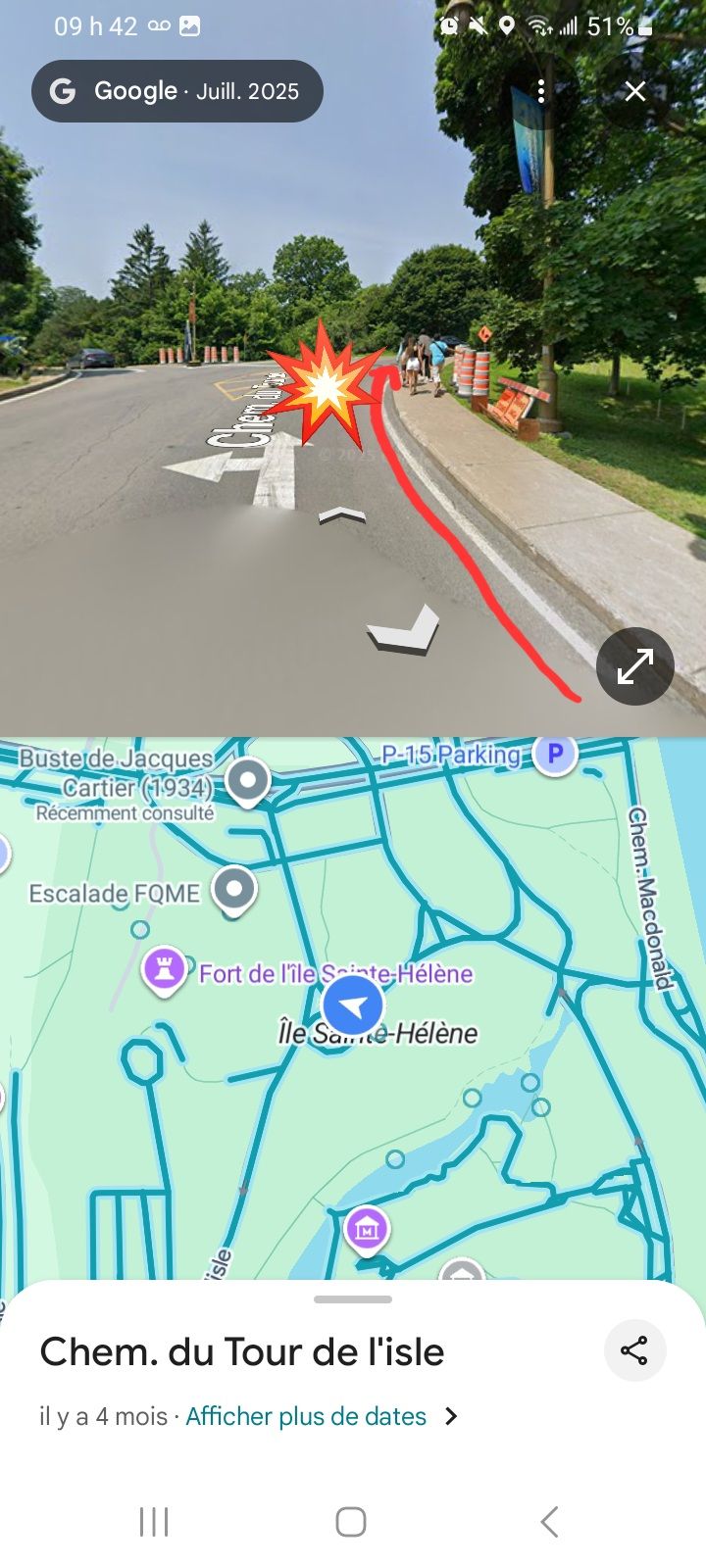
Task: Select Escalade FQME map pin
Action: coord(233,890)
